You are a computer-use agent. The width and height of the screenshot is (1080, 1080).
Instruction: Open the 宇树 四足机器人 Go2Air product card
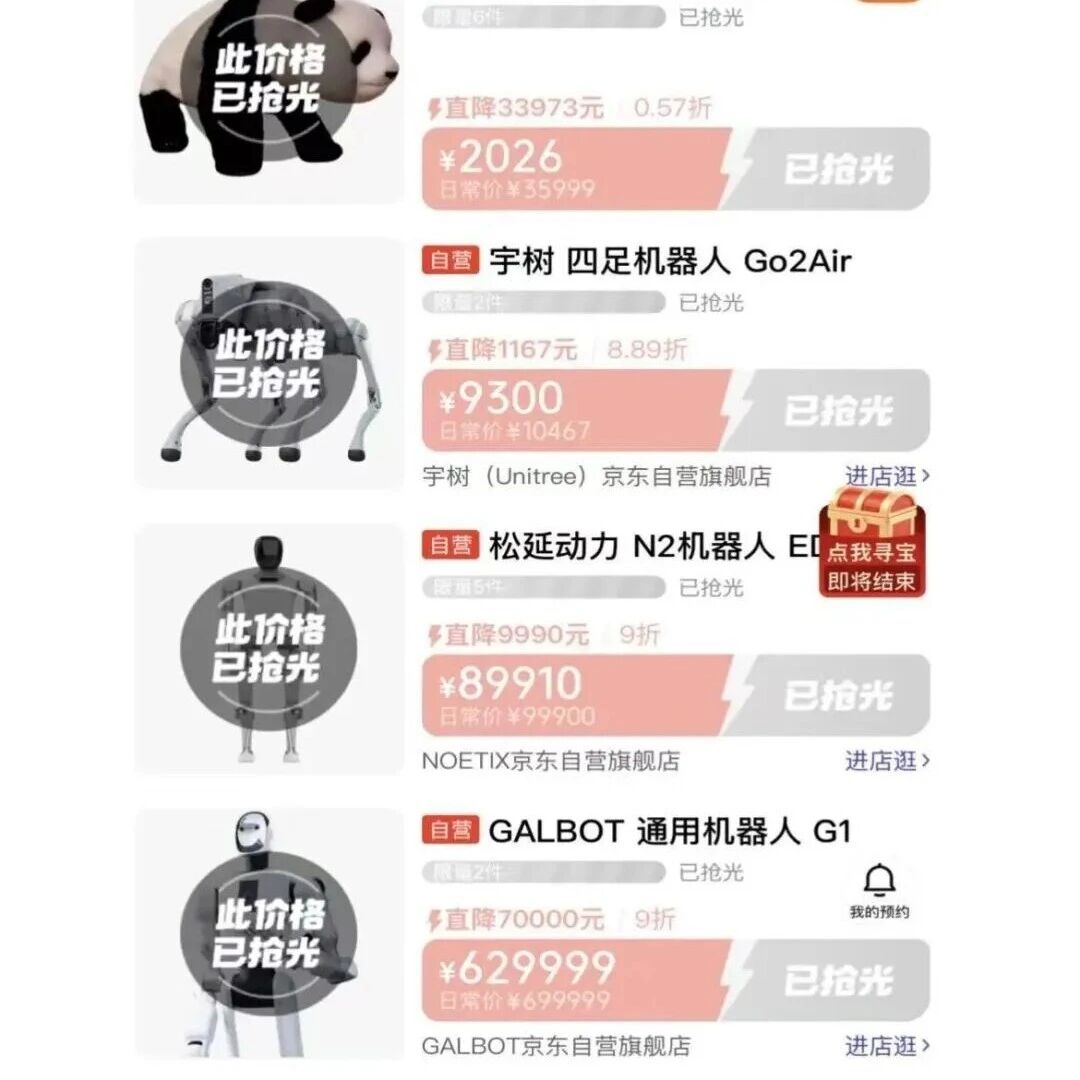click(x=670, y=262)
